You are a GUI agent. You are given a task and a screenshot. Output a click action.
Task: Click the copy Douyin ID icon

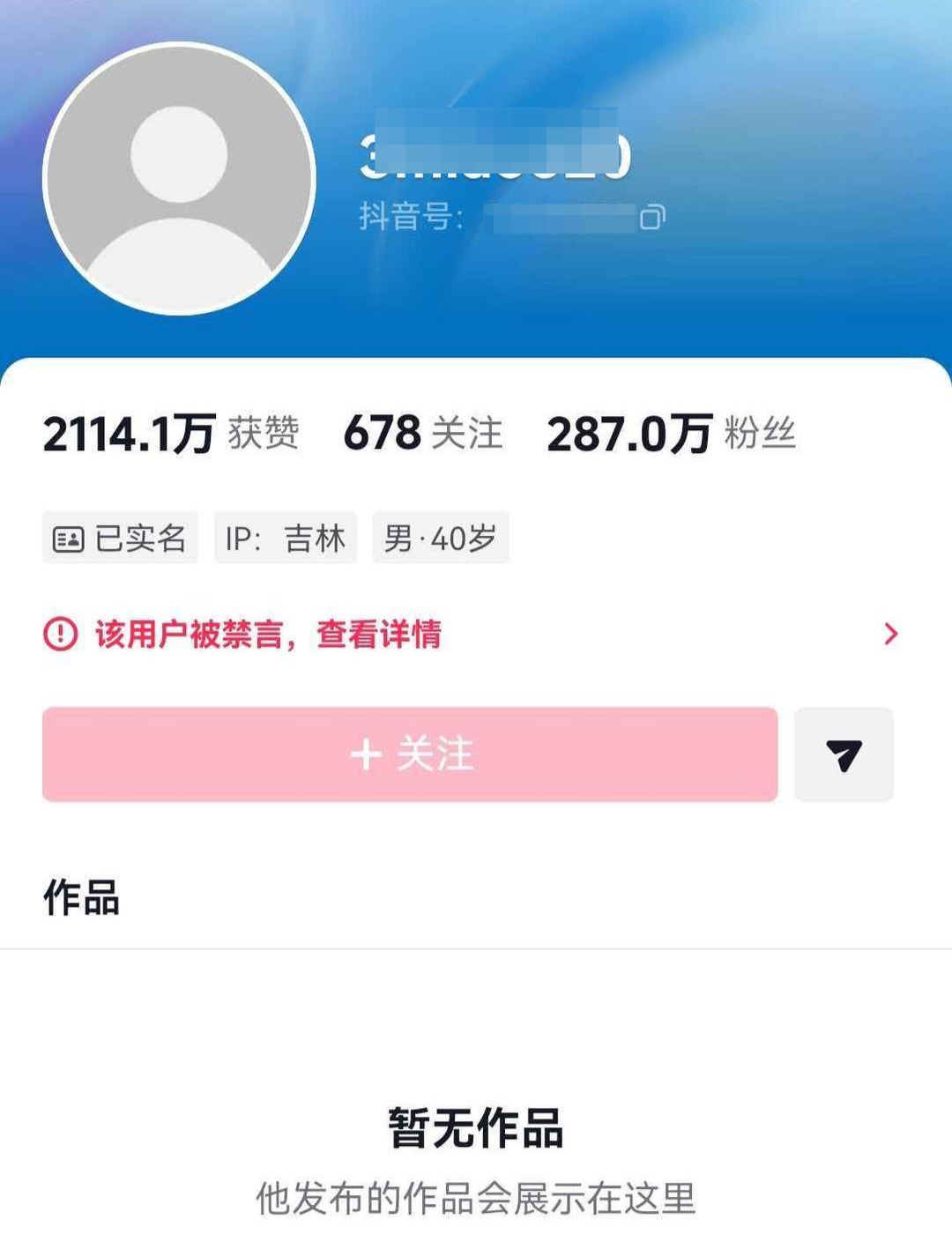[650, 216]
